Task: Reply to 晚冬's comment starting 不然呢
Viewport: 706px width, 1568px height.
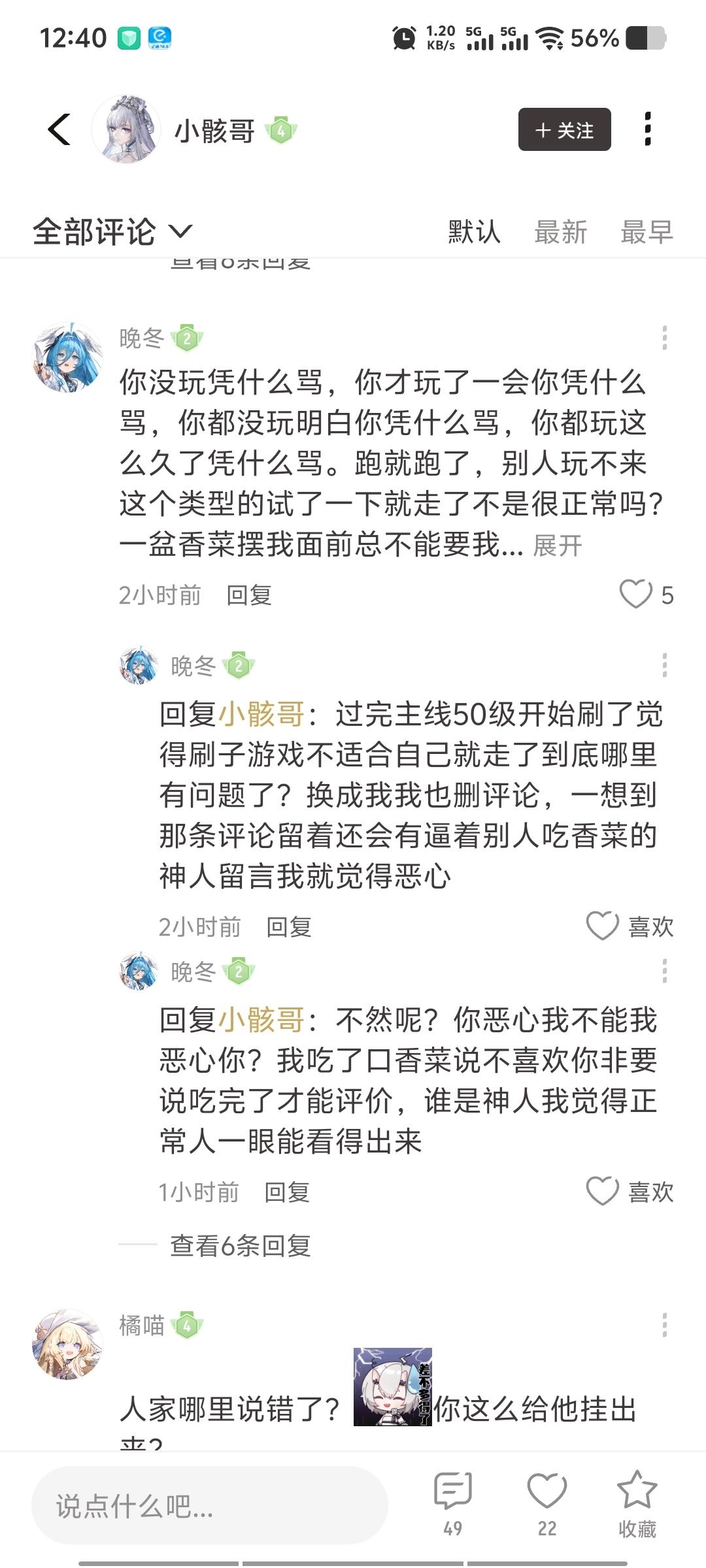Action: tap(286, 1192)
